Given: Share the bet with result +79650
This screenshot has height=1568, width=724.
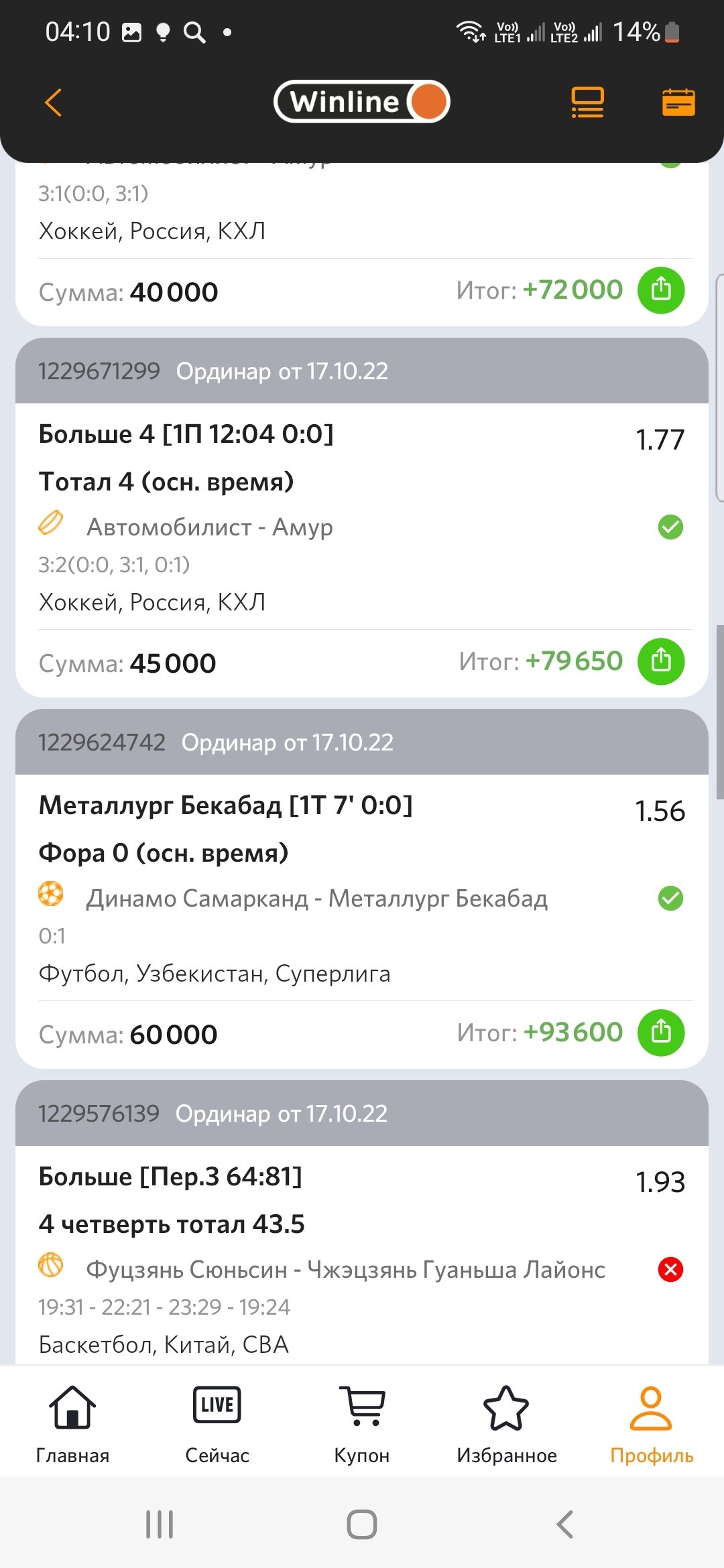Looking at the screenshot, I should pos(660,661).
